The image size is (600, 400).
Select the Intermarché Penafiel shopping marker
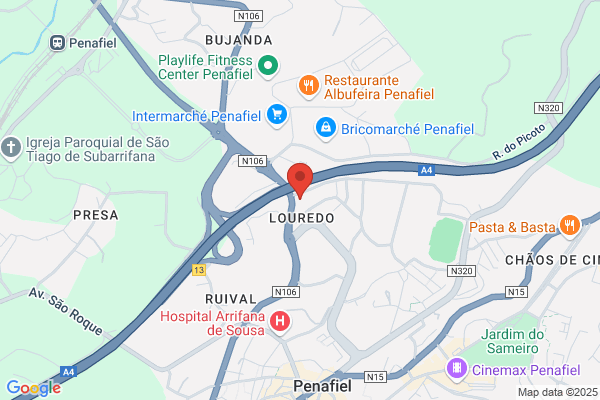(x=276, y=114)
